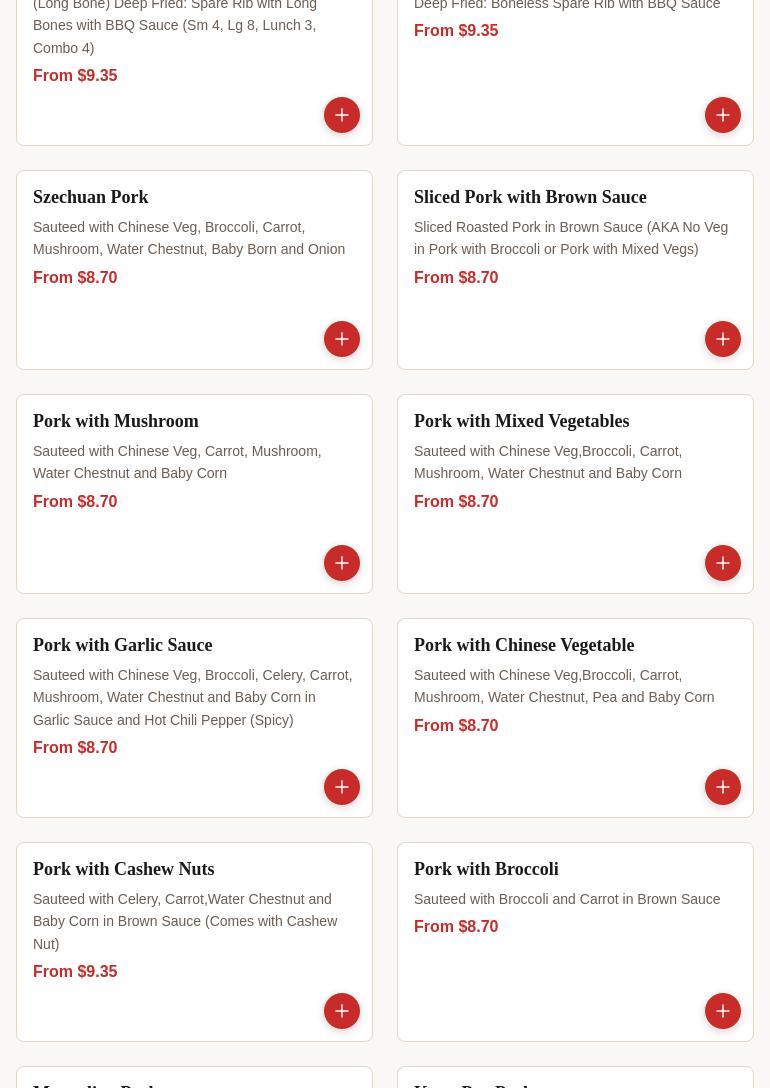
Task: Add Szechuan Pork to the order
Action: pyautogui.click(x=341, y=339)
